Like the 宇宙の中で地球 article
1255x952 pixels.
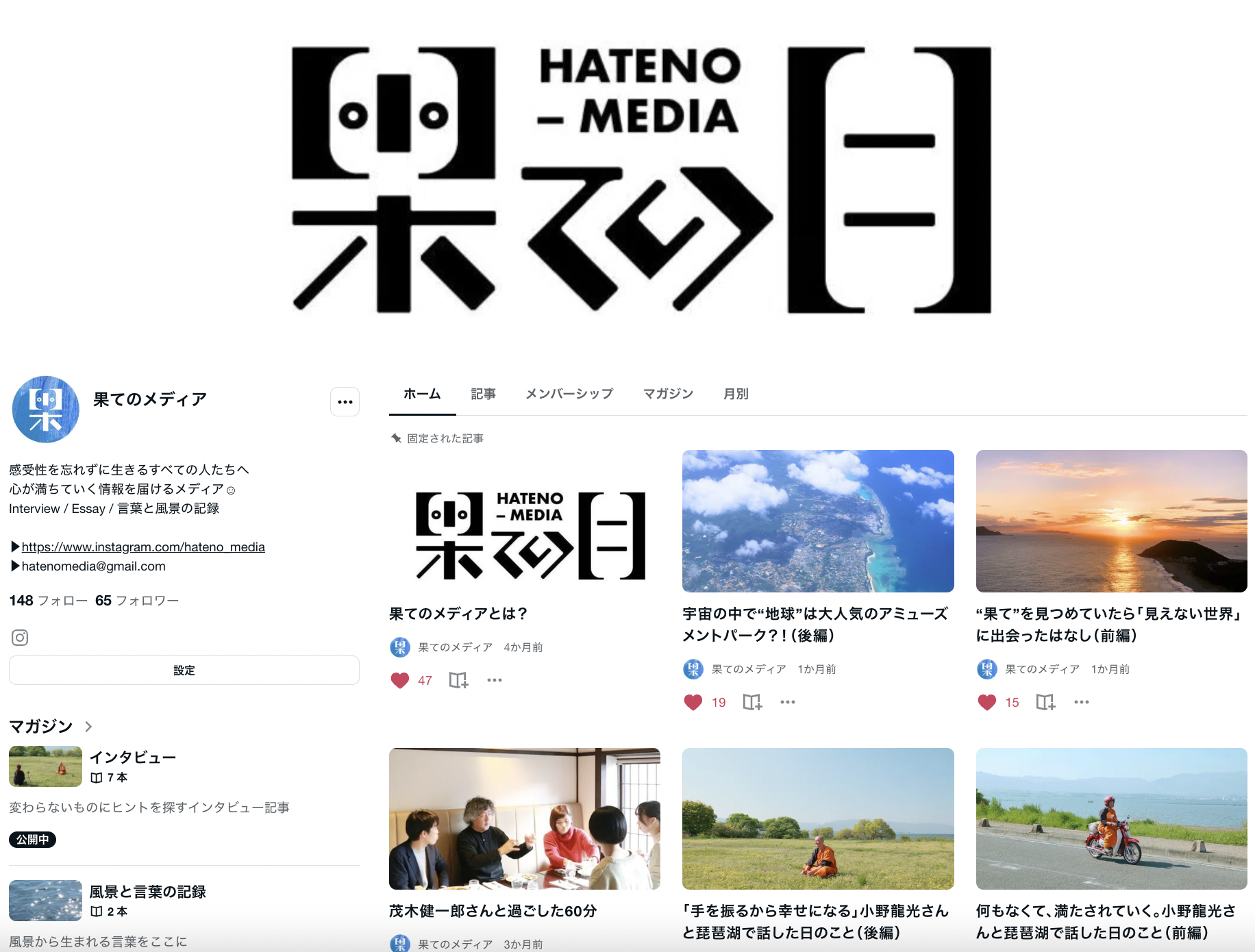(693, 702)
